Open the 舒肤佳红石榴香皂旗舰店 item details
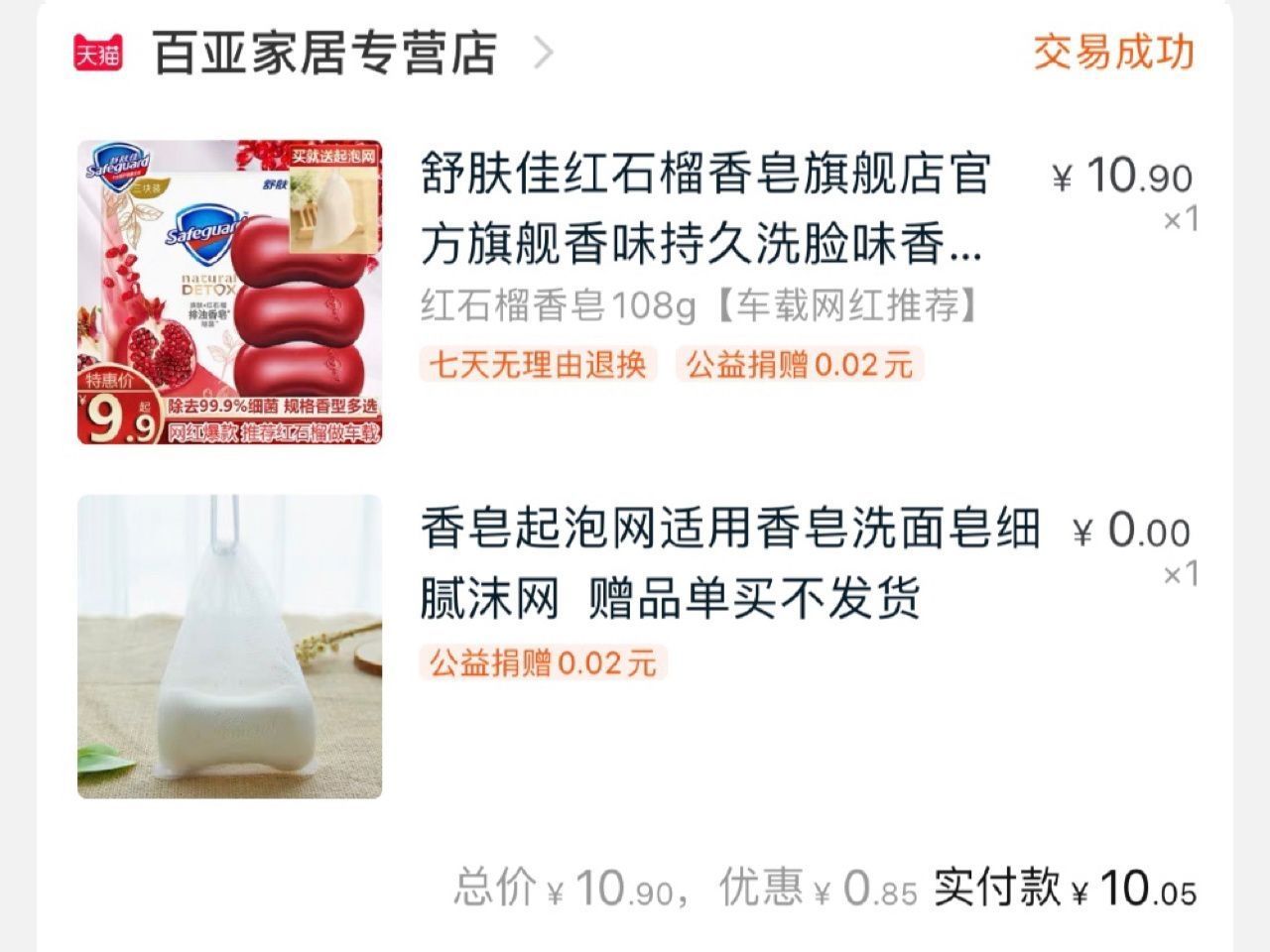 pyautogui.click(x=704, y=209)
